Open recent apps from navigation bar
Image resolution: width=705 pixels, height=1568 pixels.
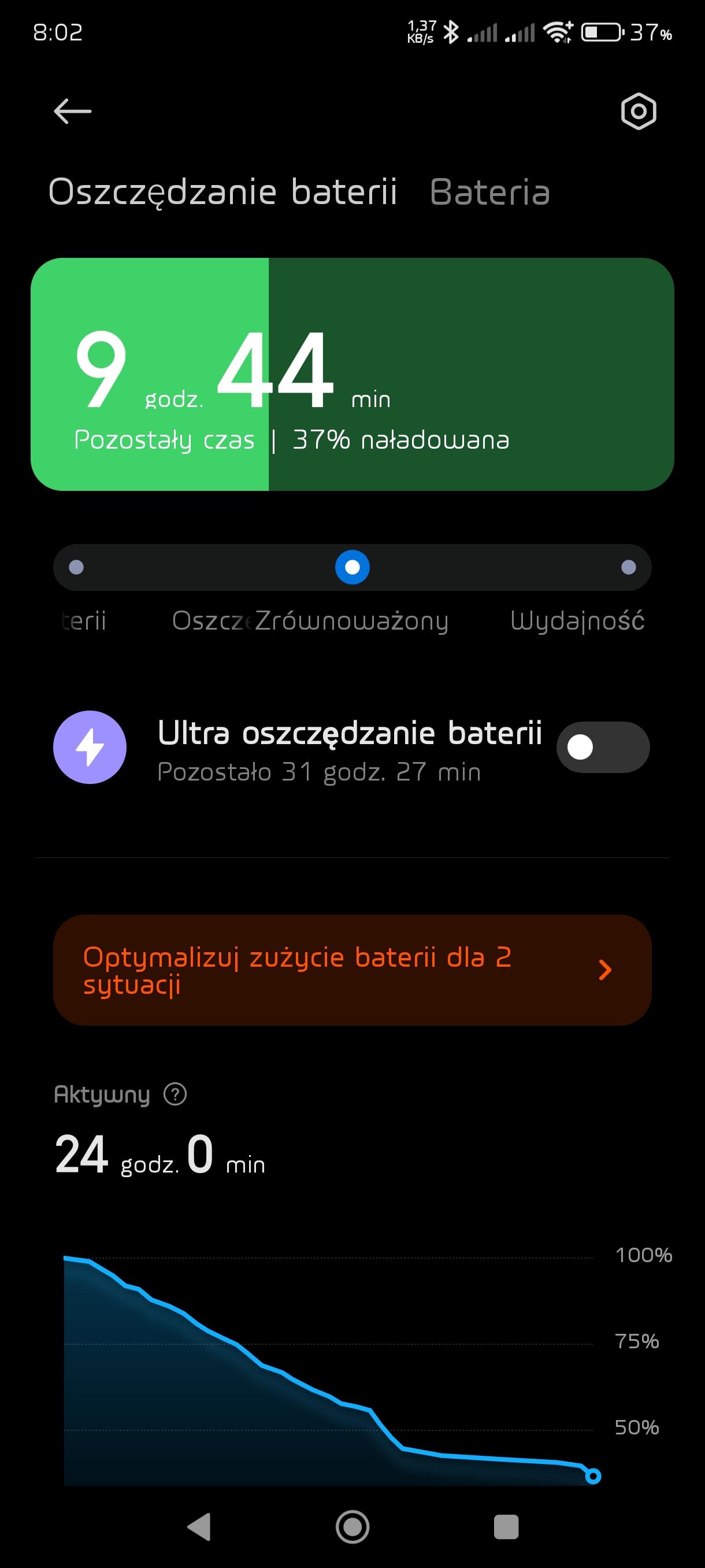coord(506,1526)
